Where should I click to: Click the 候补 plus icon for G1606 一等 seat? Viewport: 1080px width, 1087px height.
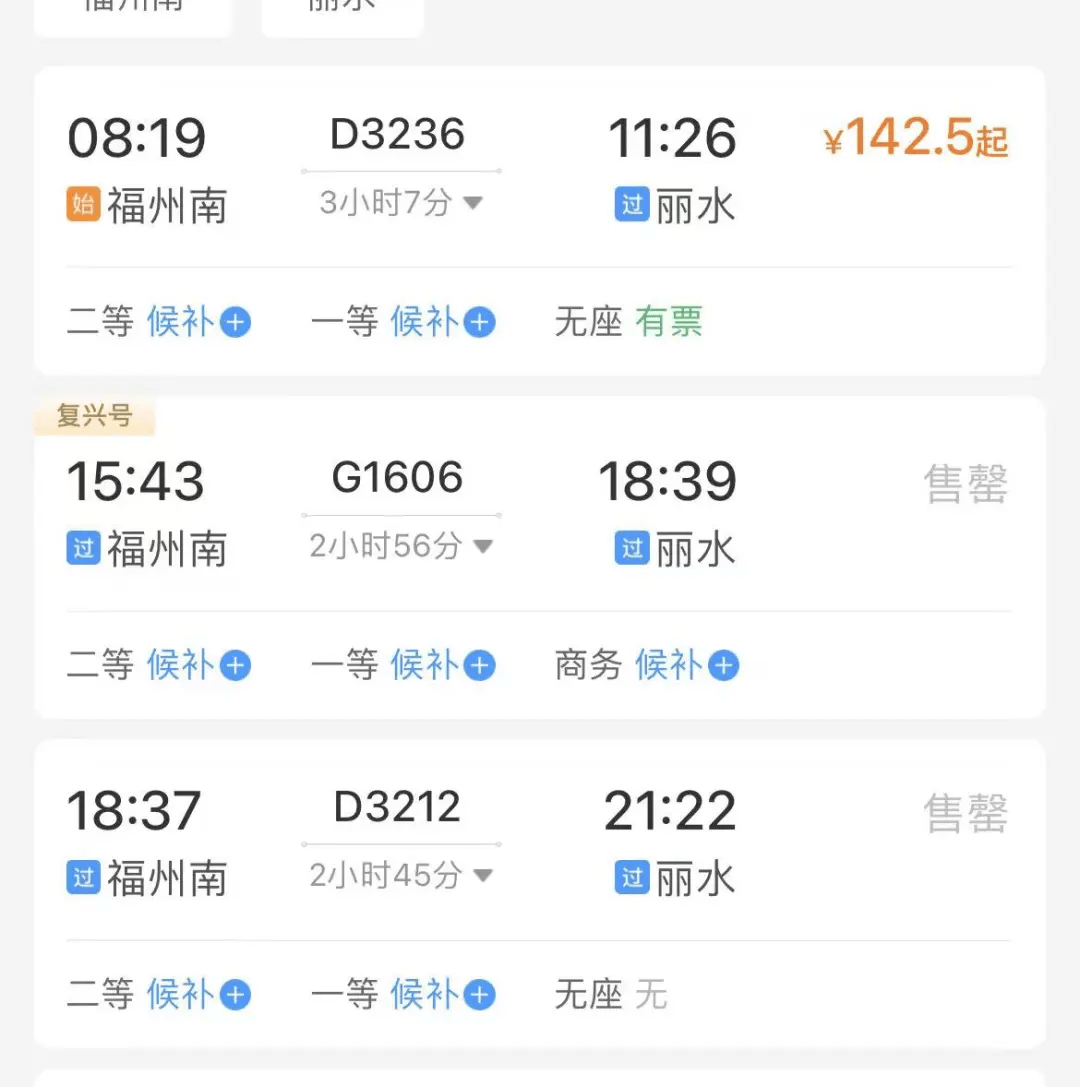(481, 665)
